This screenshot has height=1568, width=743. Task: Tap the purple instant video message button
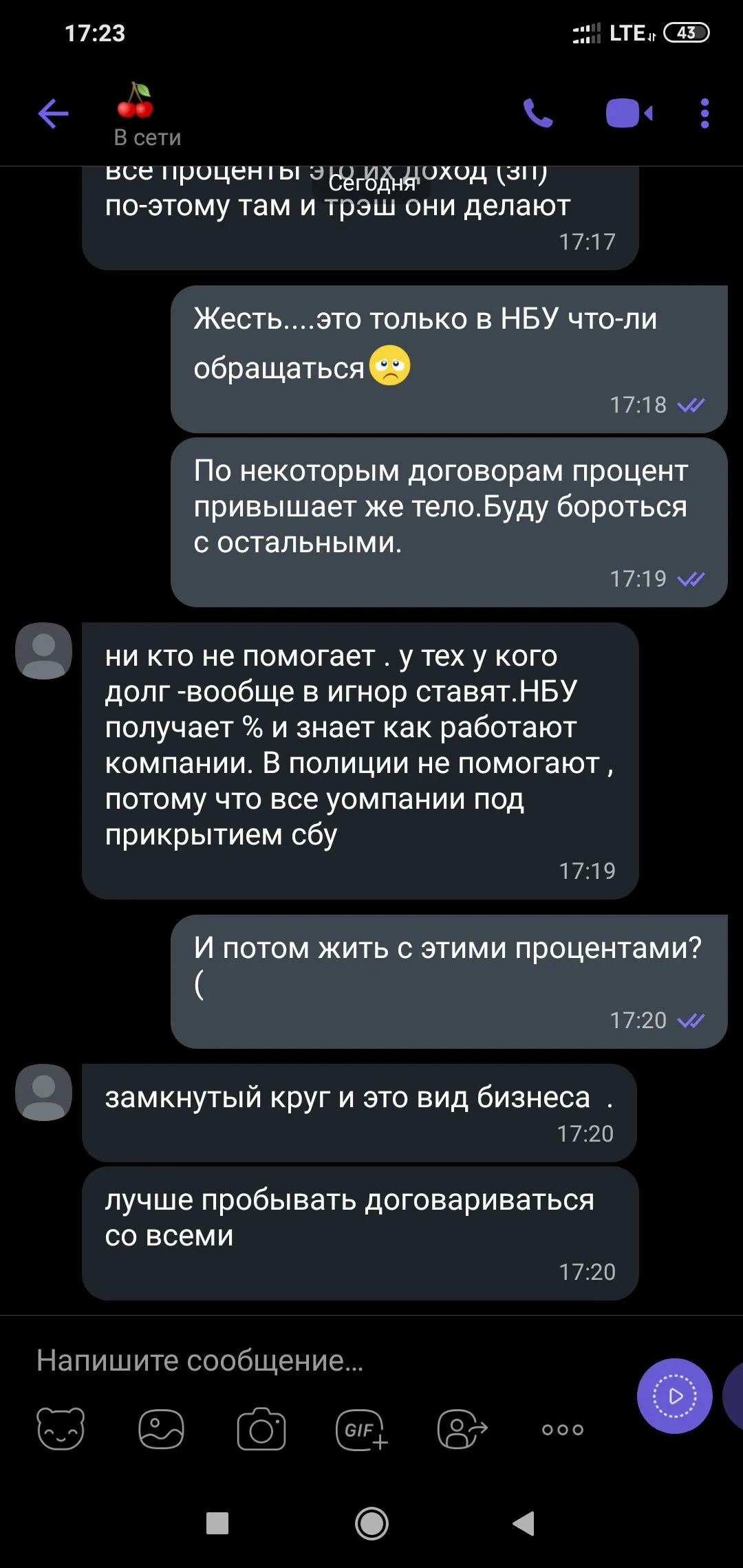(x=674, y=1396)
